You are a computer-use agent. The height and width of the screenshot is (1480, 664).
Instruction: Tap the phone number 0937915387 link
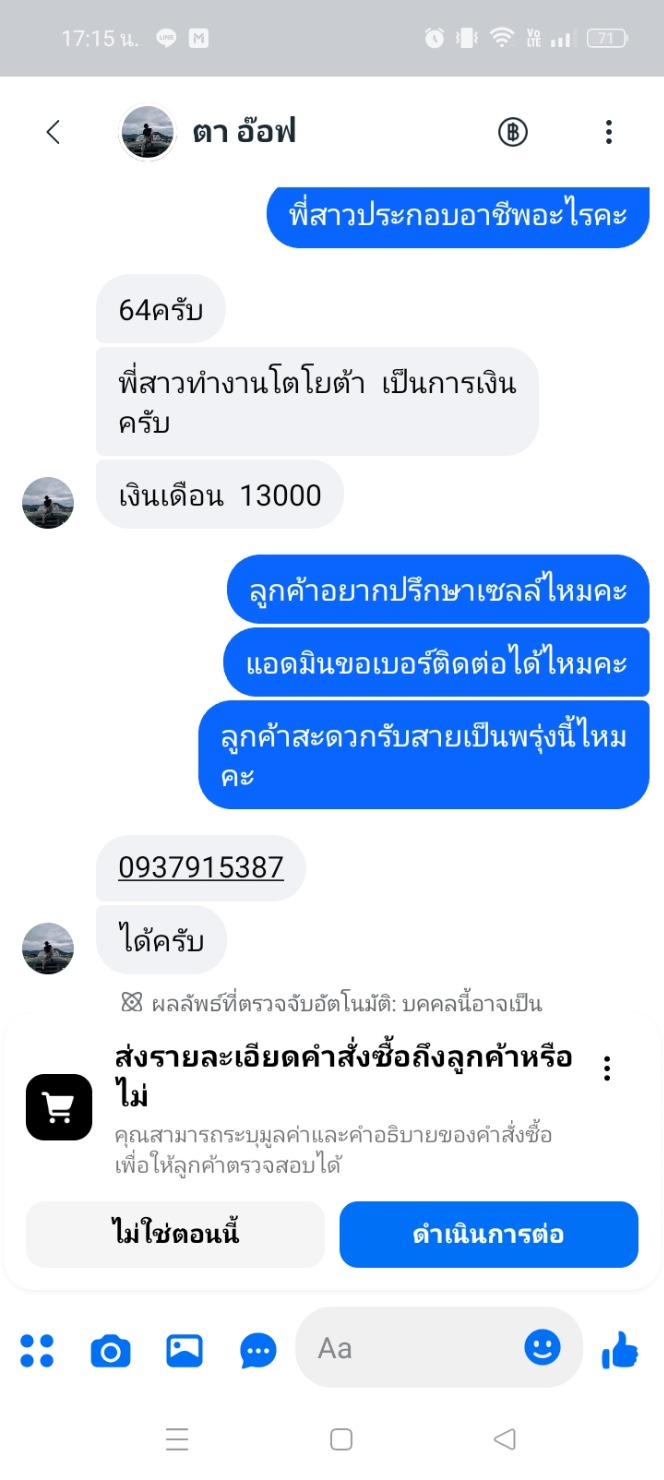tap(201, 867)
